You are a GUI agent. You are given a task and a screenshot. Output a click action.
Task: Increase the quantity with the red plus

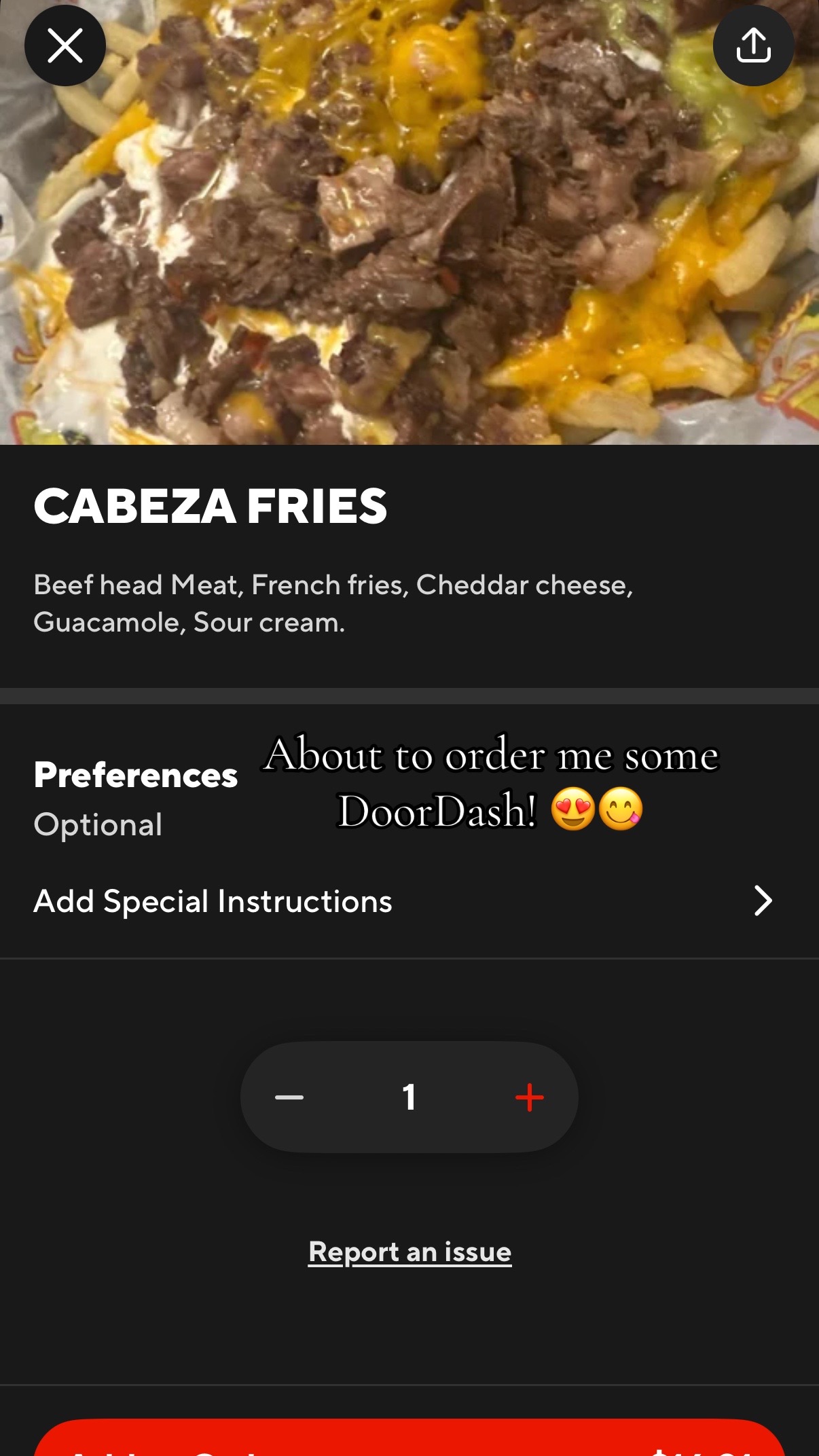(x=530, y=1097)
